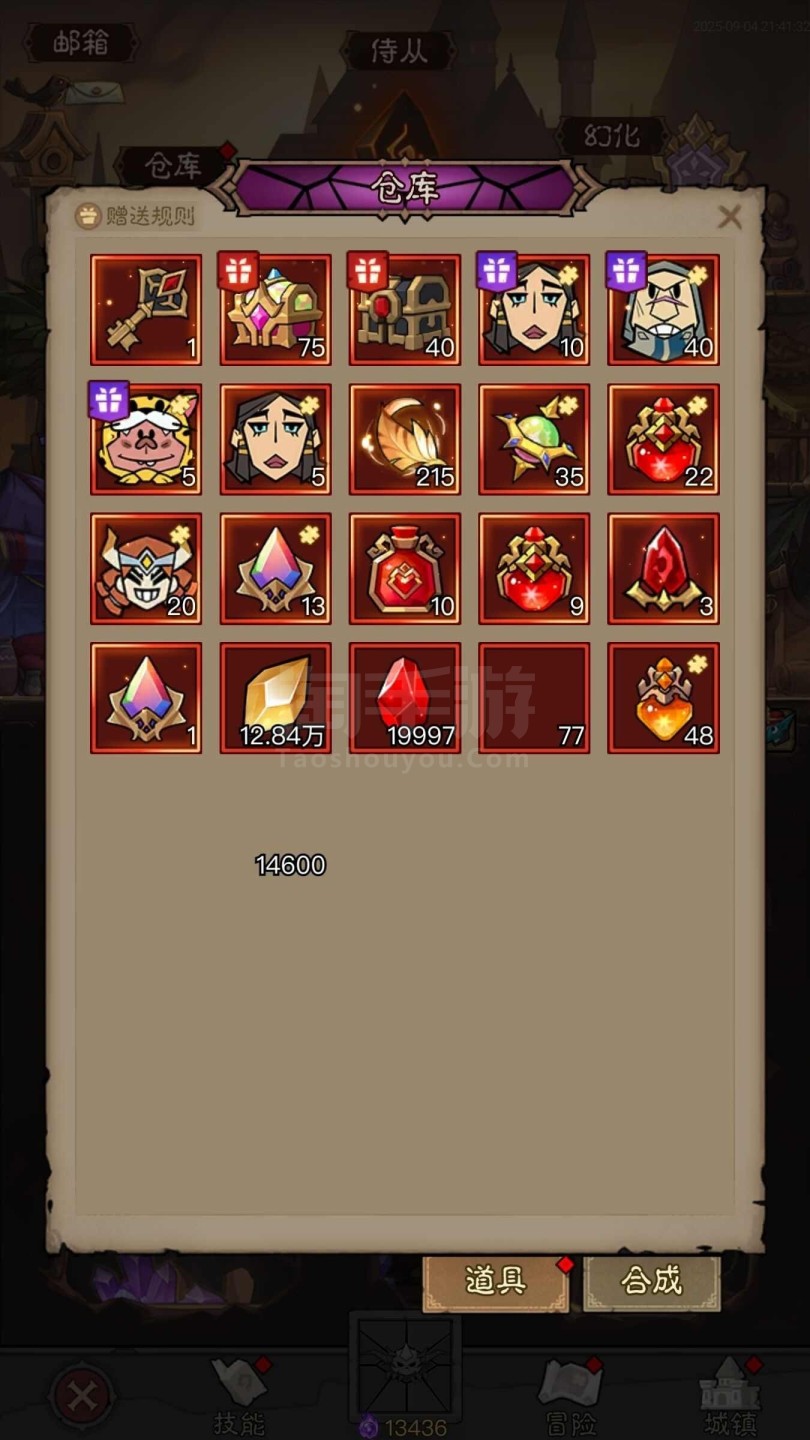Select the horned helmet character with count 20
Image resolution: width=810 pixels, height=1440 pixels.
coord(146,569)
